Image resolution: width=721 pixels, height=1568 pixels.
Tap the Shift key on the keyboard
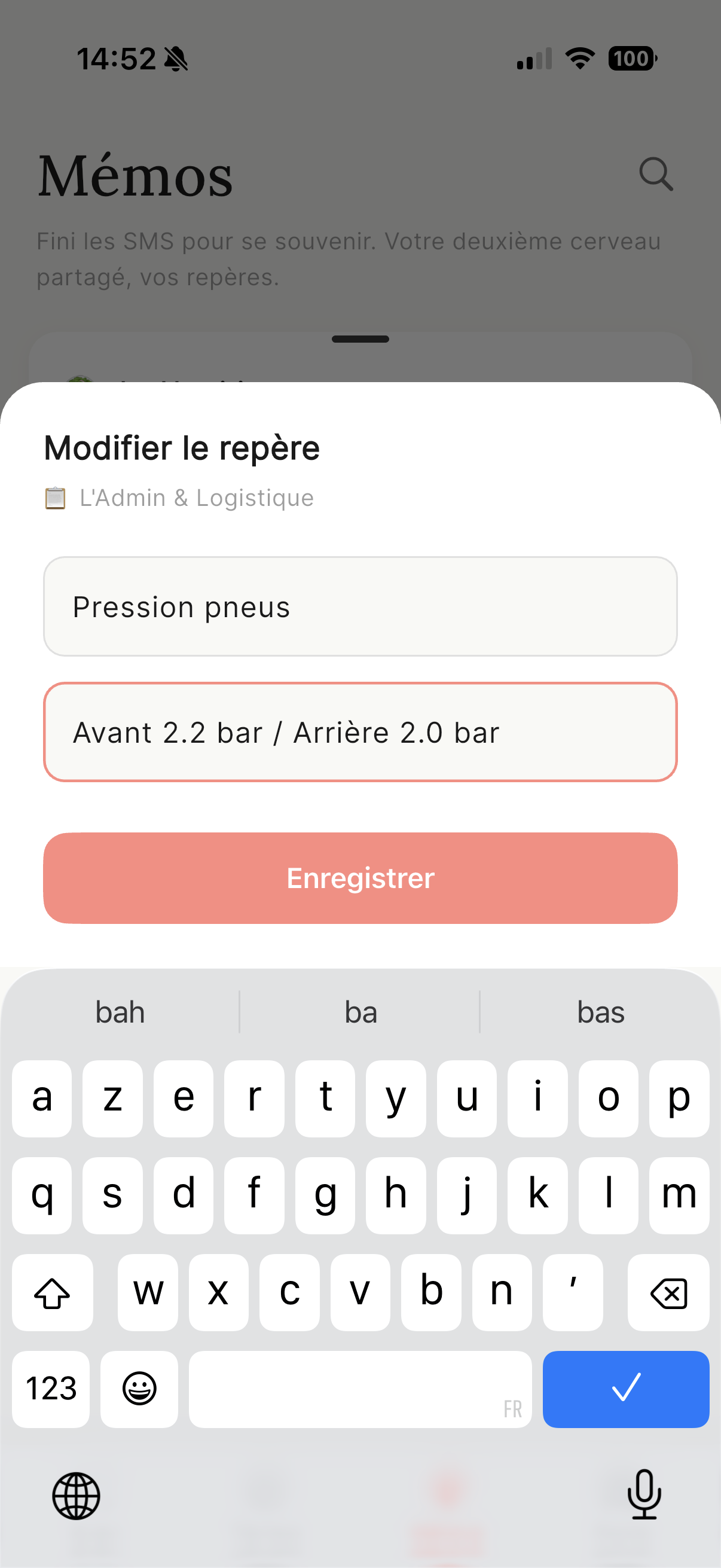coord(53,1293)
